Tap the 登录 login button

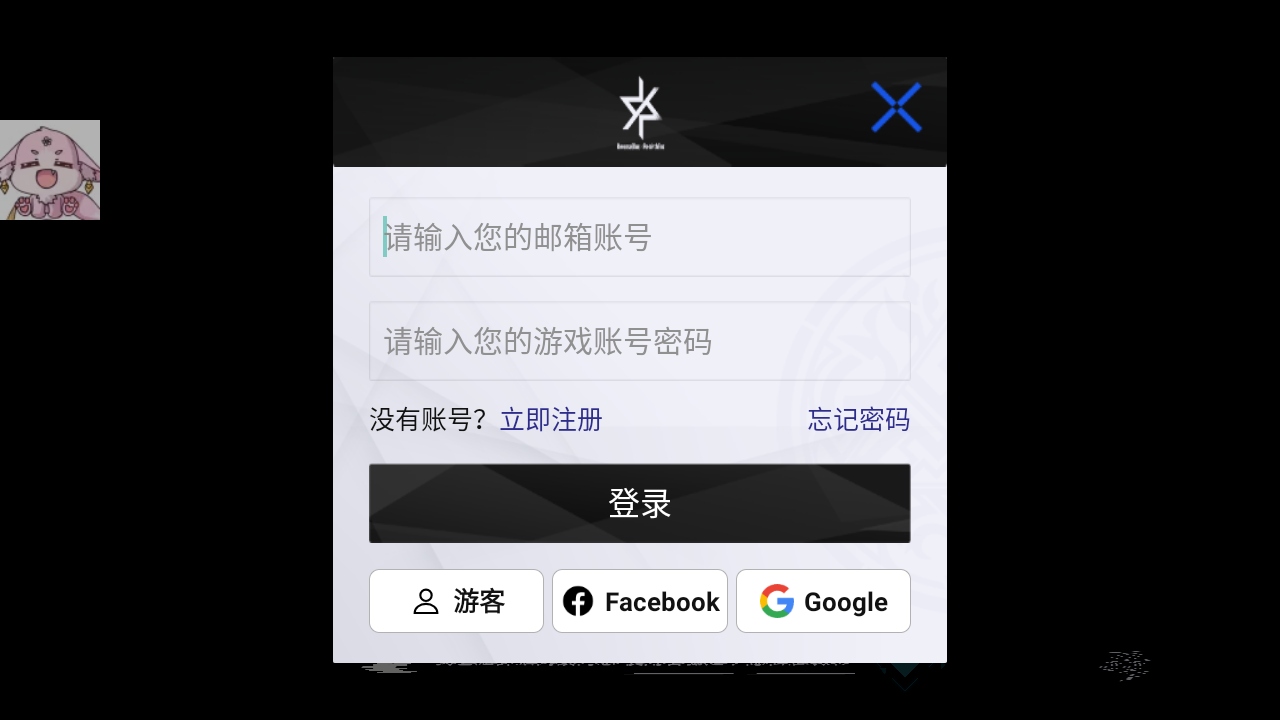[x=639, y=503]
